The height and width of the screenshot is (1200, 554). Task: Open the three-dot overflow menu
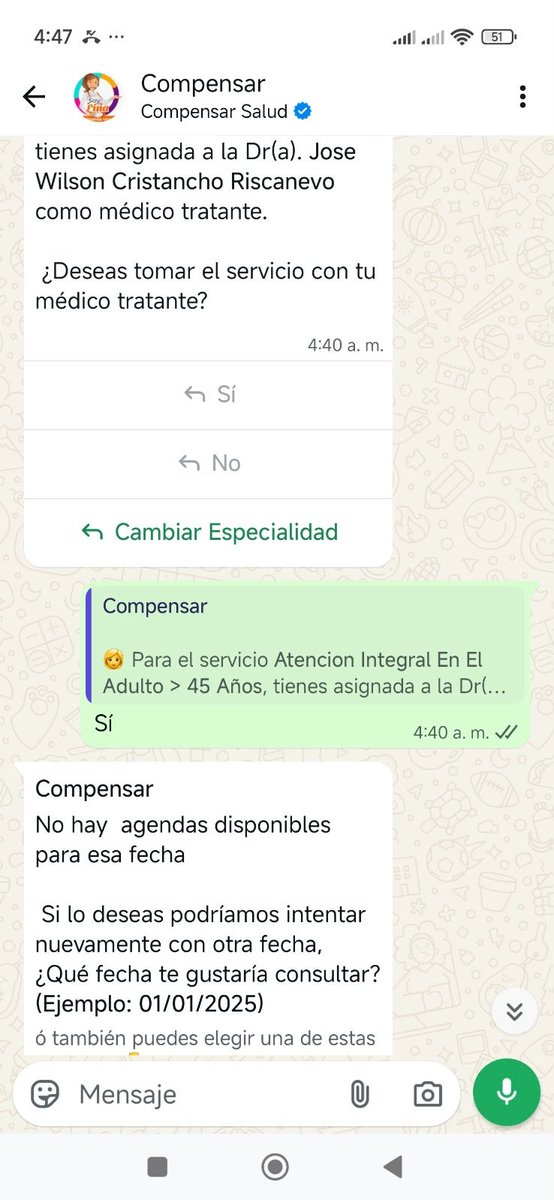pos(522,96)
